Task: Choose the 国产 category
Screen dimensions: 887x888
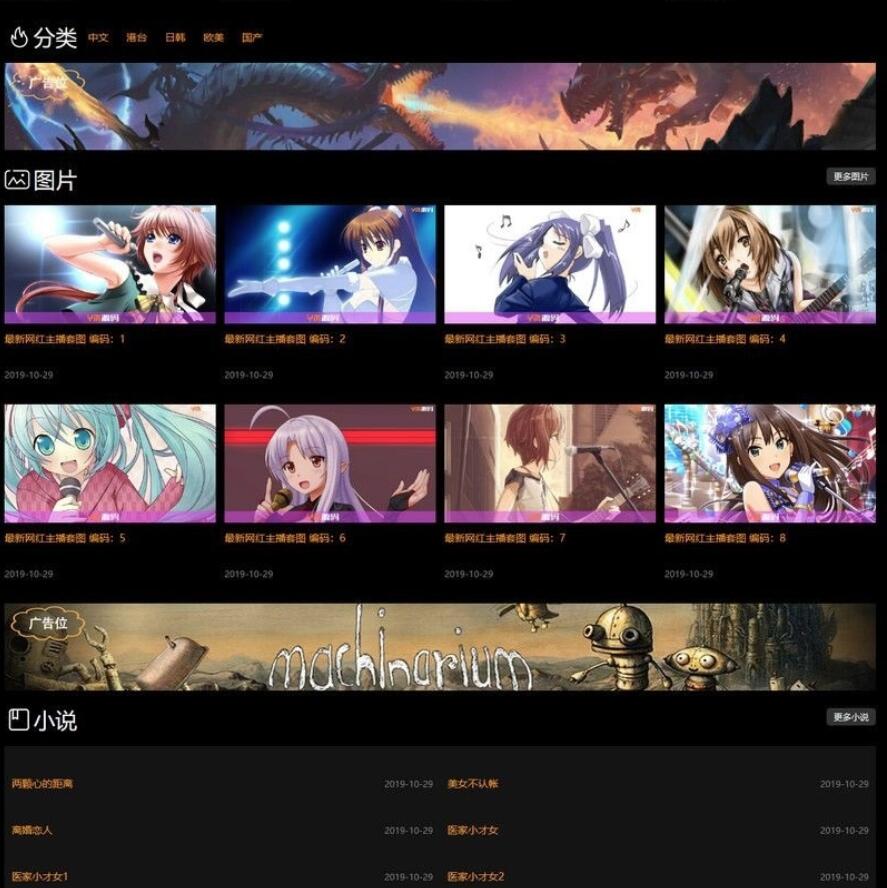Action: pos(251,38)
